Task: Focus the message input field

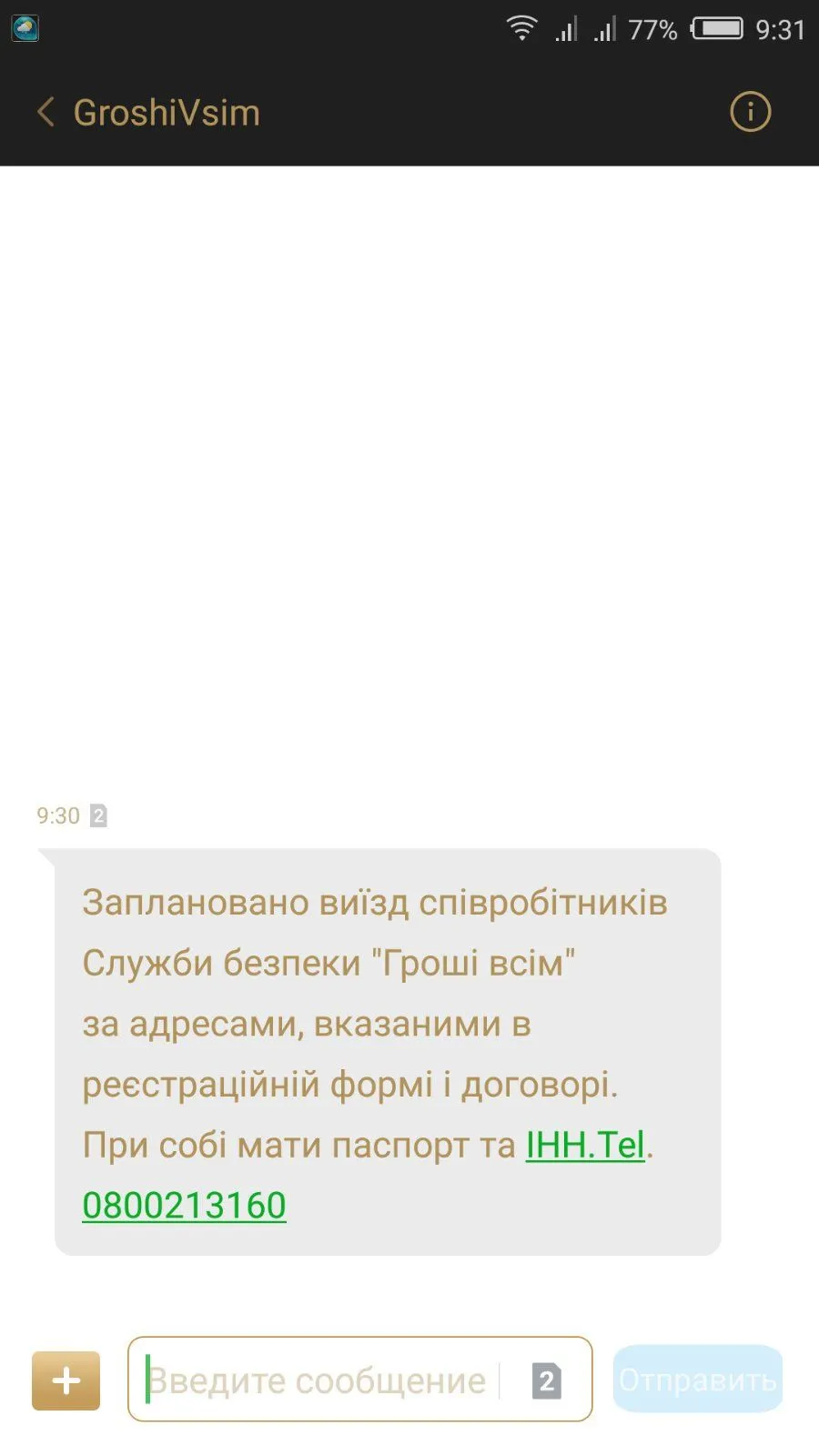Action: click(318, 1380)
